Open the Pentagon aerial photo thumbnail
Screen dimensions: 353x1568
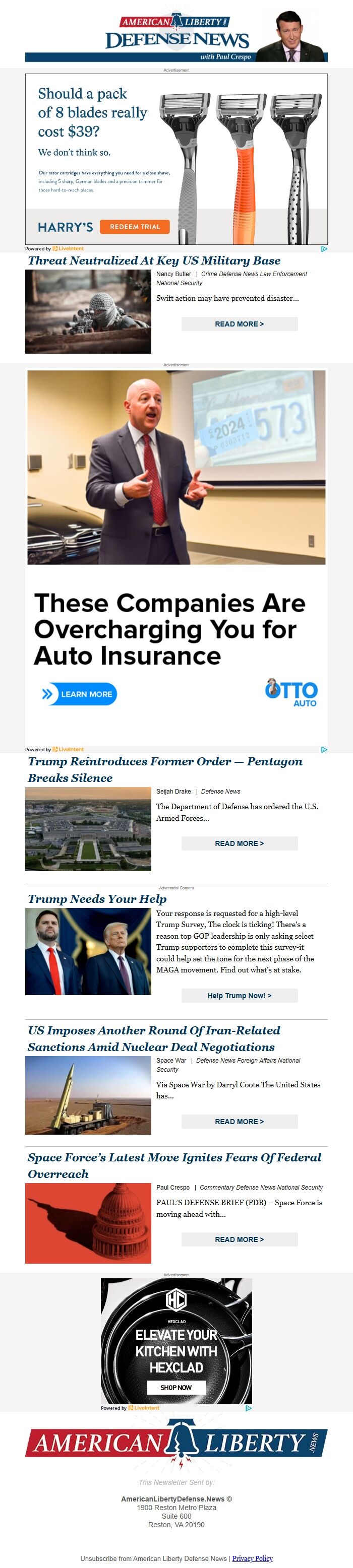click(x=88, y=828)
